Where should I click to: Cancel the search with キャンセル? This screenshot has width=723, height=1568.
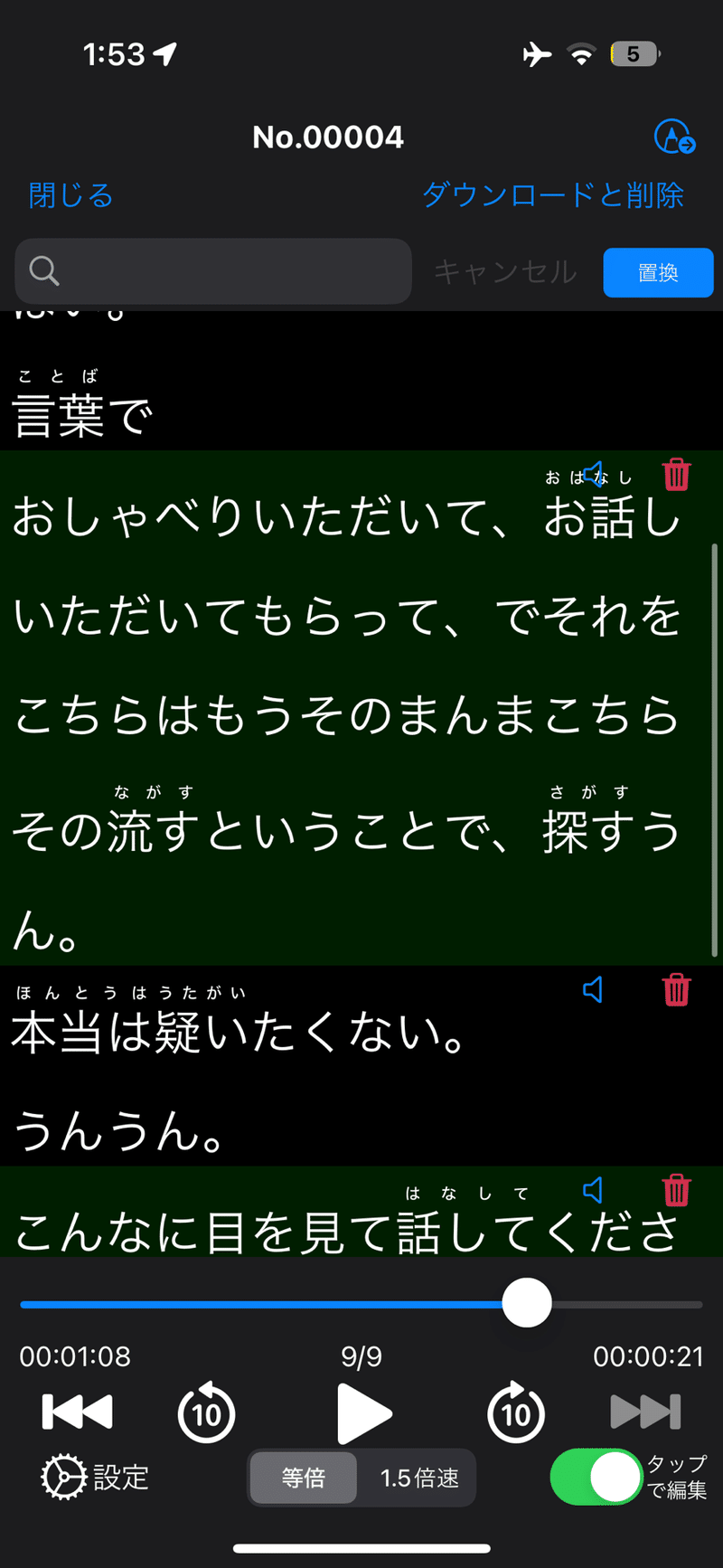click(505, 272)
